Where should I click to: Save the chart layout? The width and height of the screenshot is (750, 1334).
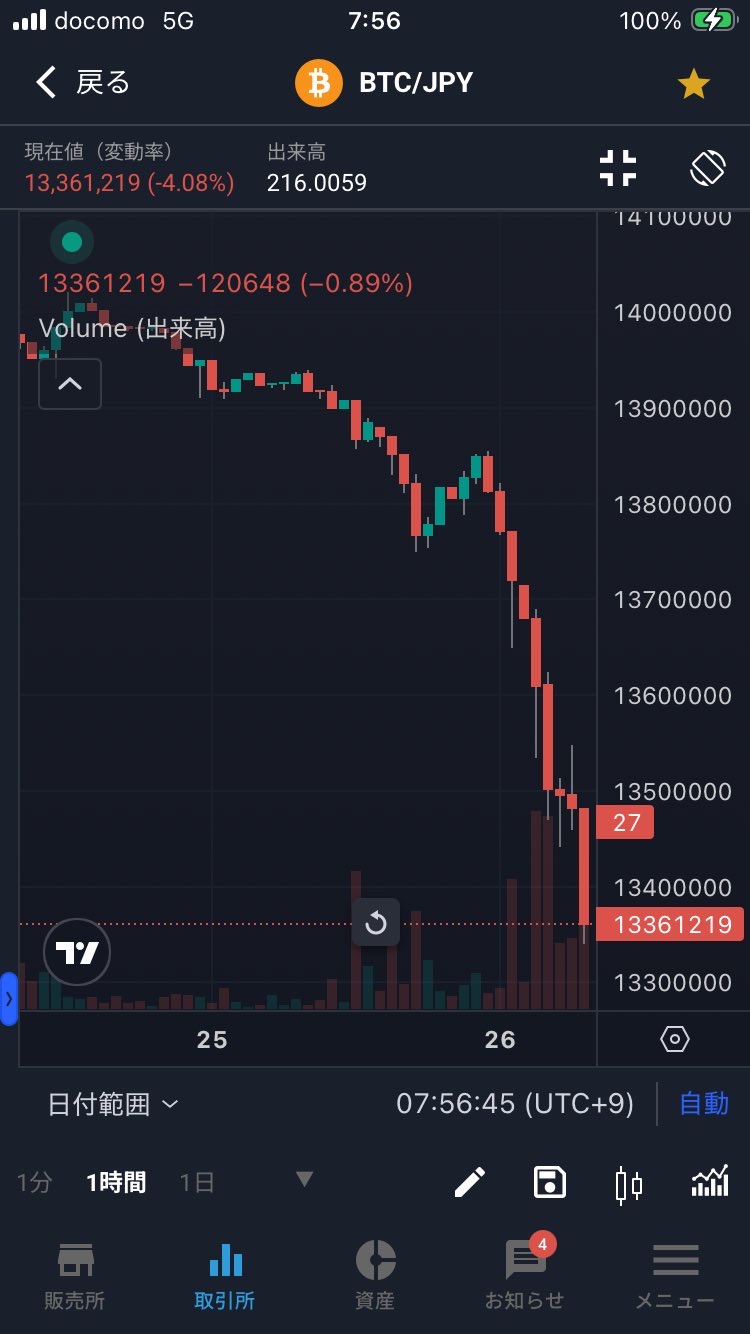549,1183
